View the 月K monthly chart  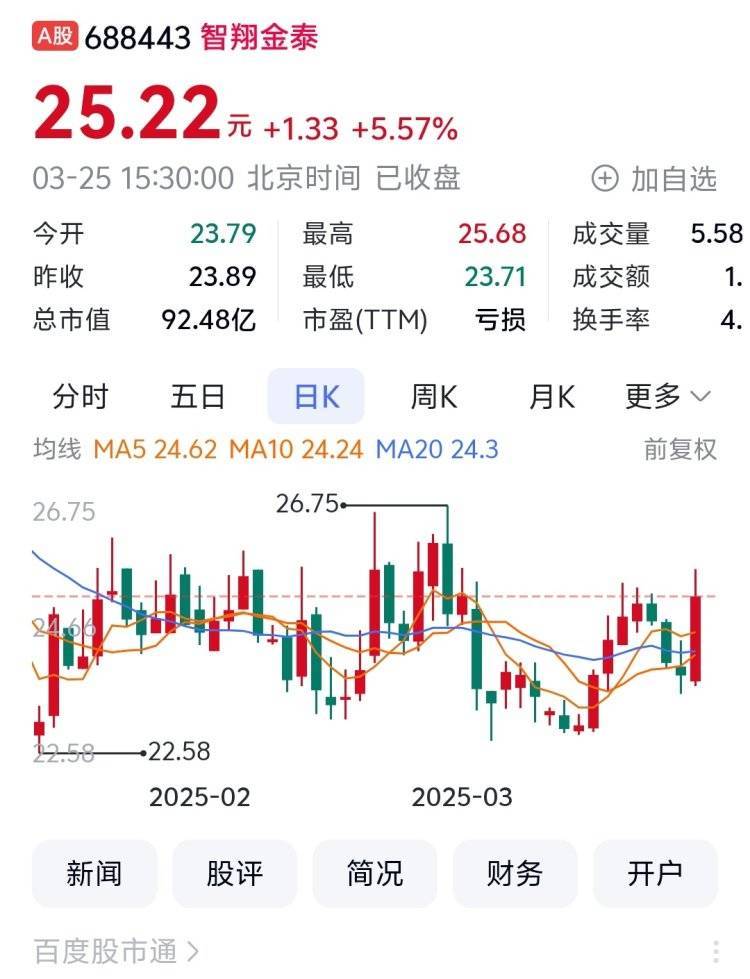tap(552, 397)
